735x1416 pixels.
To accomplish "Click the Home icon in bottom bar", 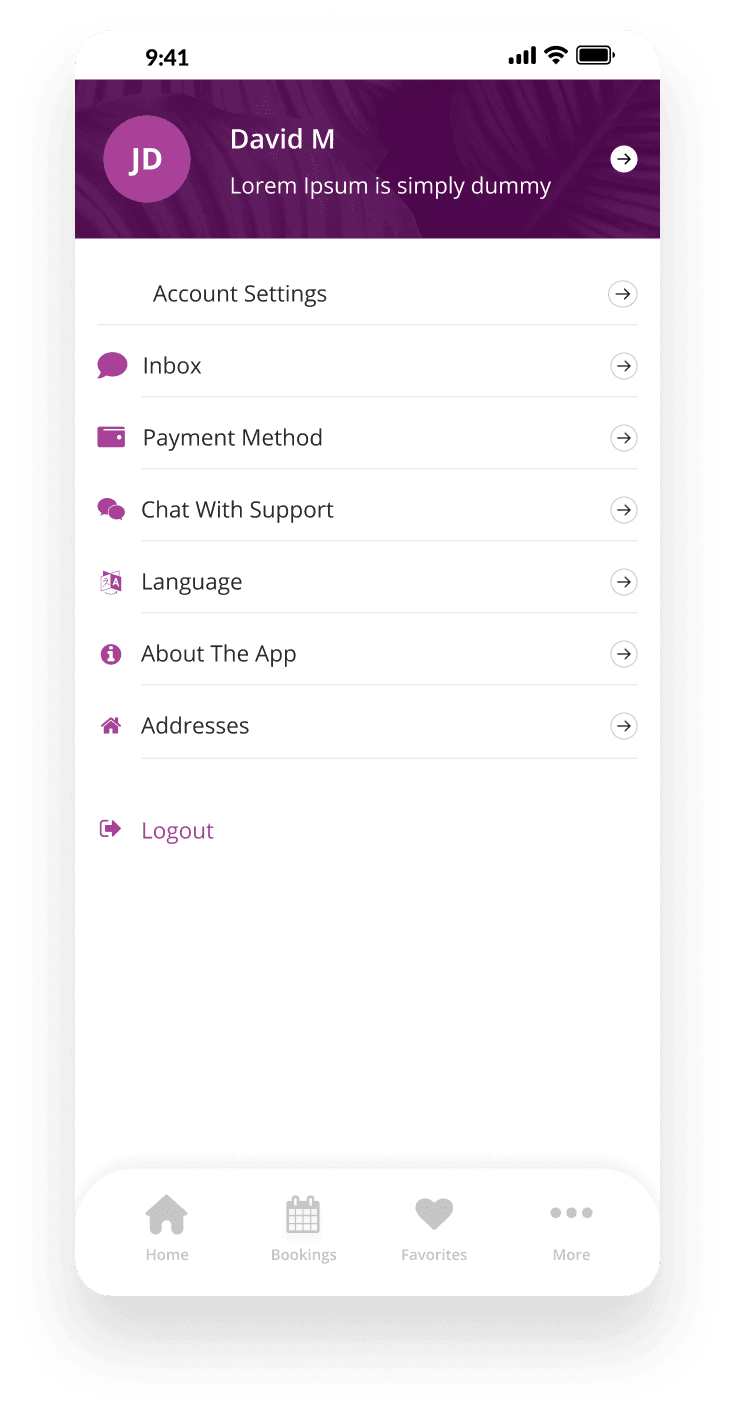I will (x=166, y=1213).
